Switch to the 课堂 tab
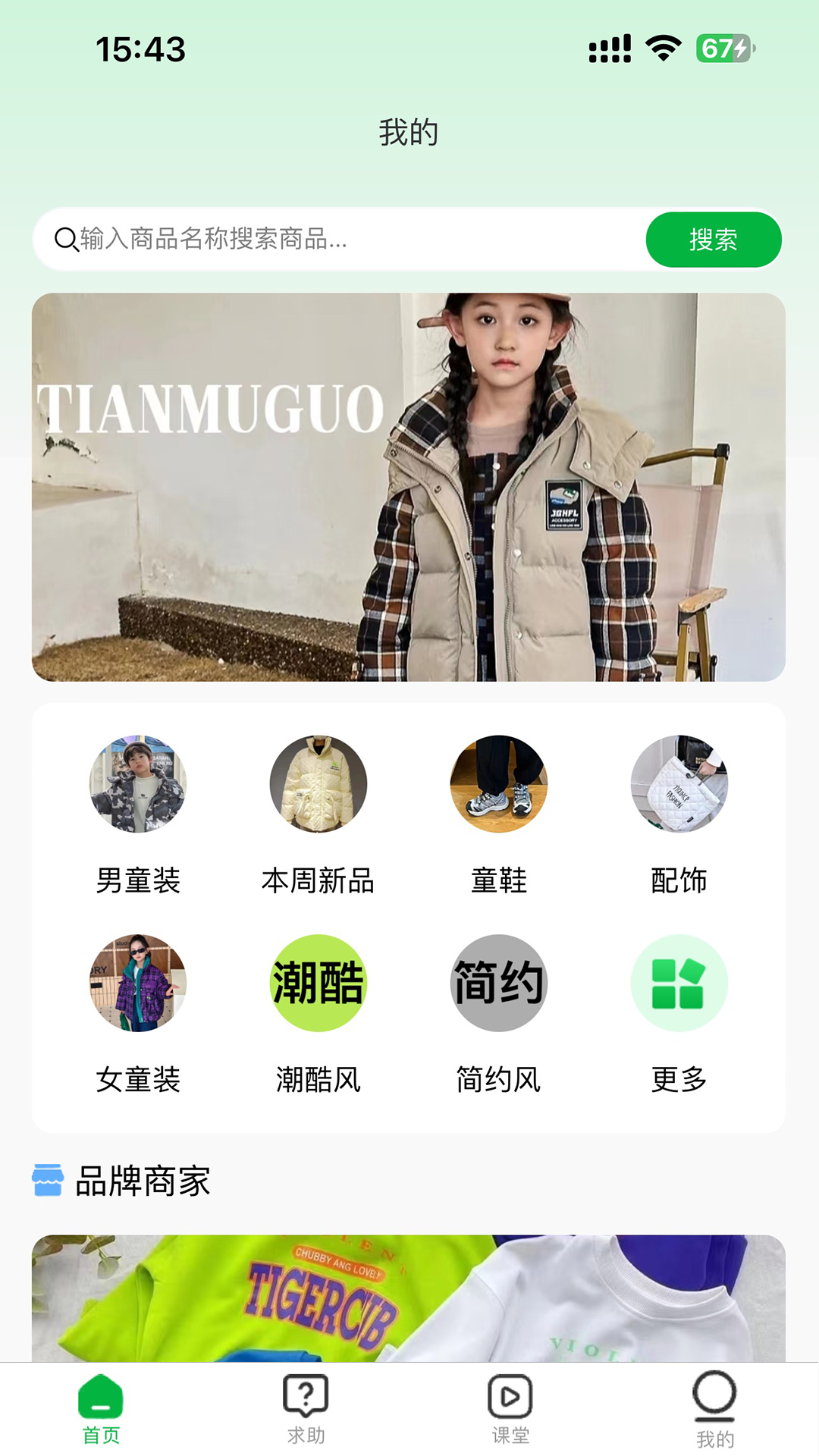Screen dimensions: 819x1456 click(510, 1409)
